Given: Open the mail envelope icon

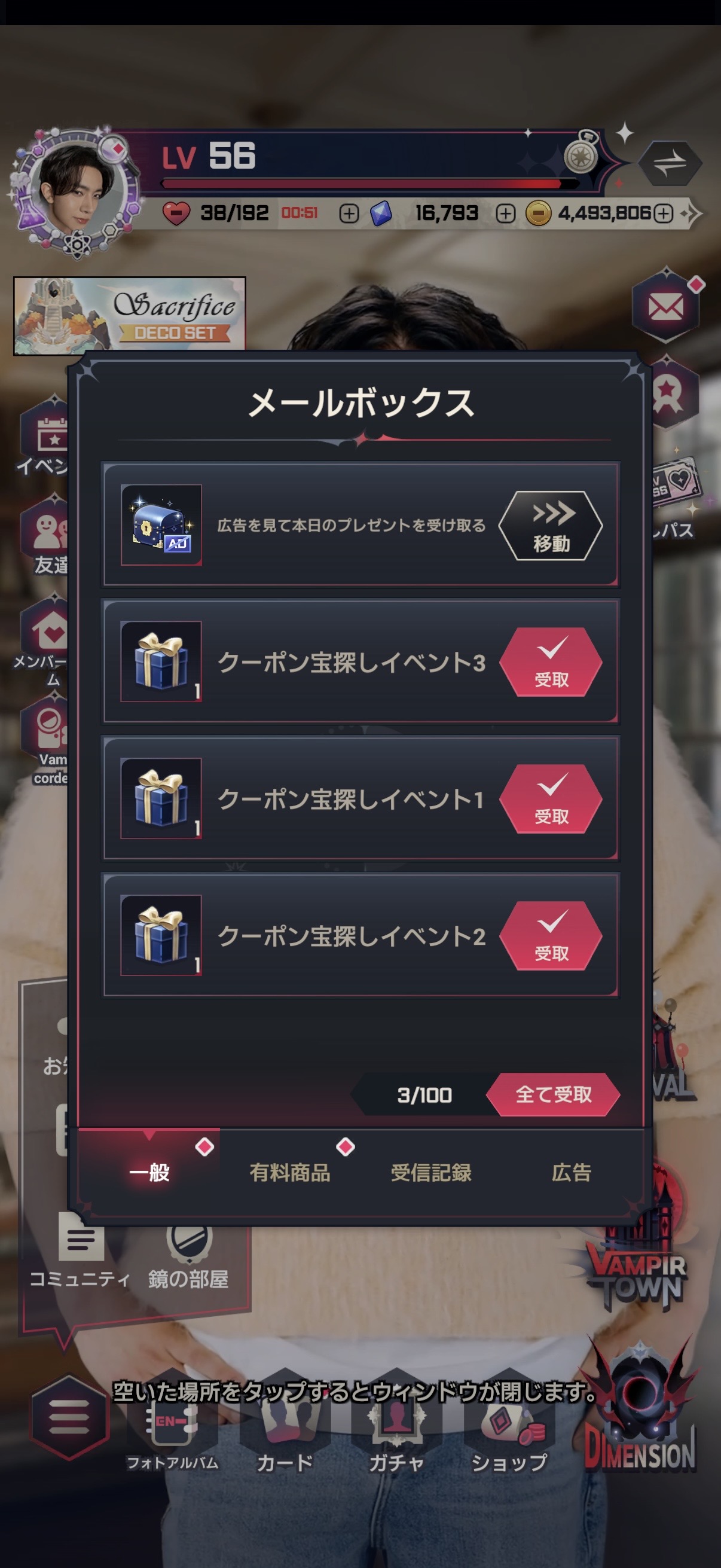Looking at the screenshot, I should click(665, 306).
